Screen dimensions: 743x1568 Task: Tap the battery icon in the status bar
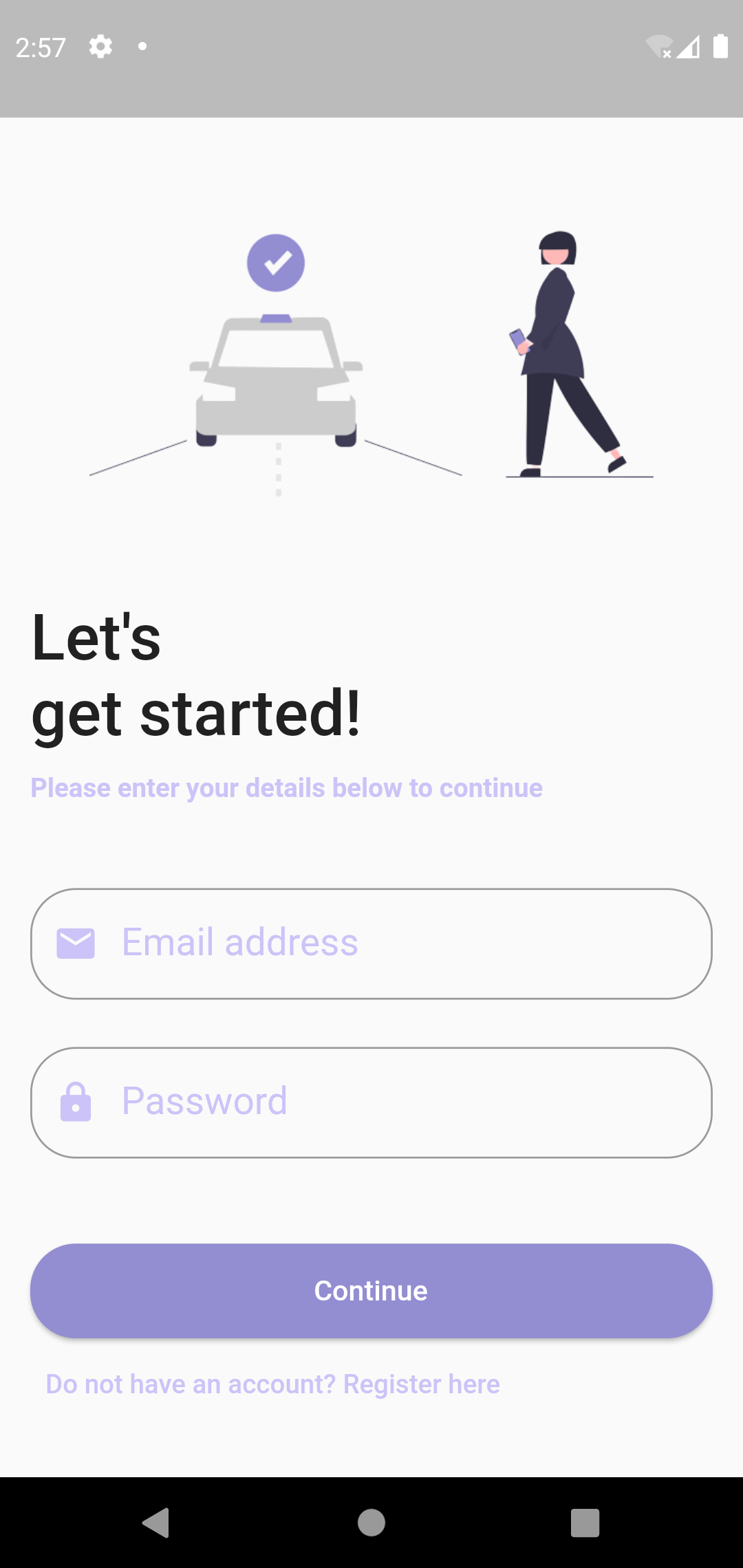tap(720, 45)
